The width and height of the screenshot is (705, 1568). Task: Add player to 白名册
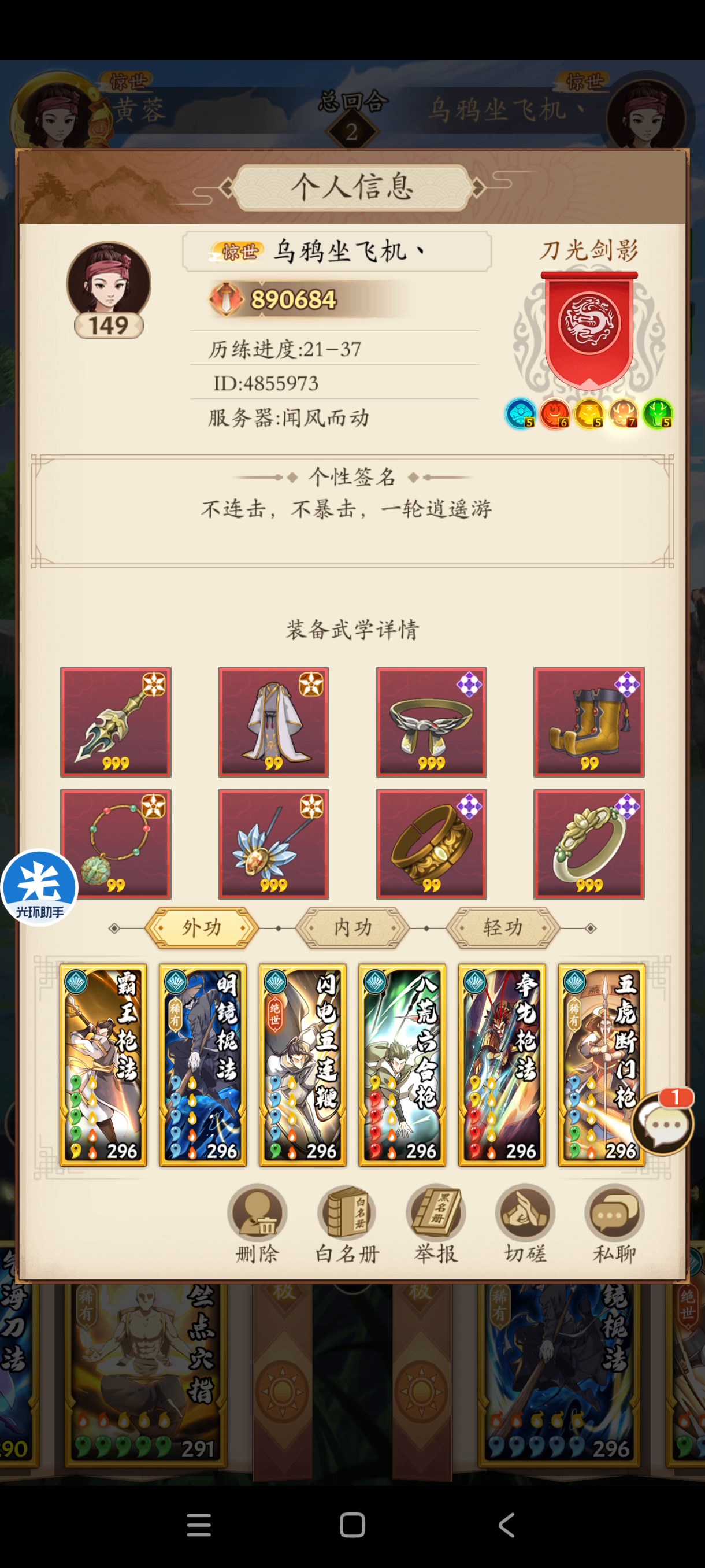click(347, 1224)
